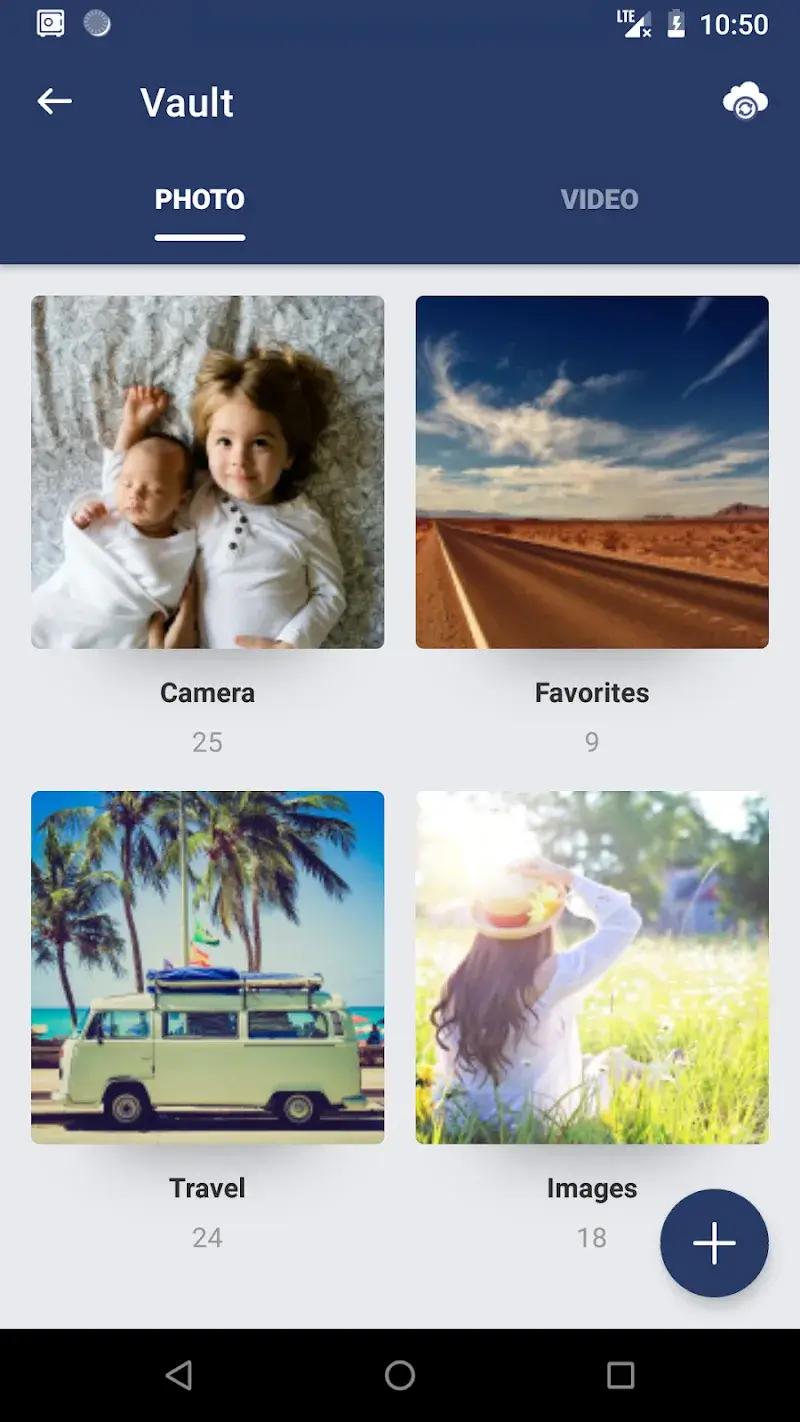This screenshot has width=800, height=1422.
Task: Show recent apps from the navigation bar
Action: (x=621, y=1375)
